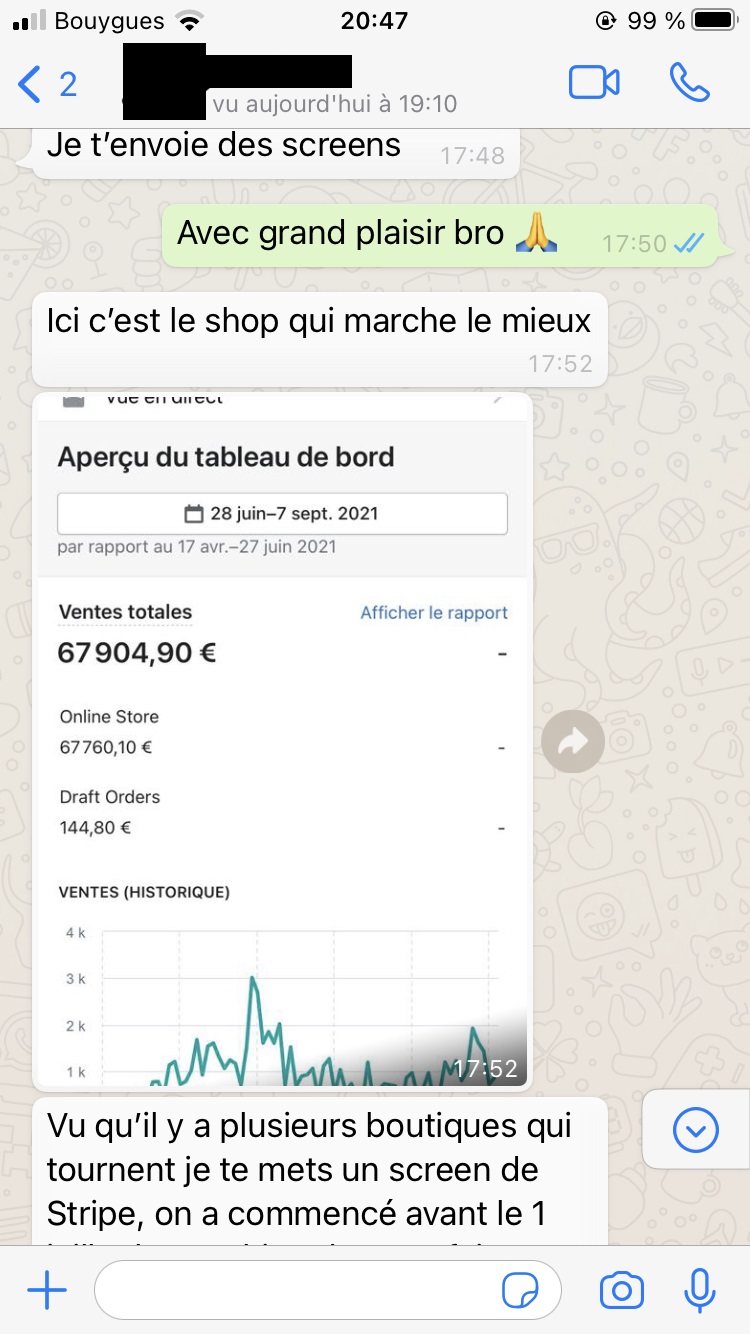
Task: Open the sticker picker
Action: tap(519, 1292)
